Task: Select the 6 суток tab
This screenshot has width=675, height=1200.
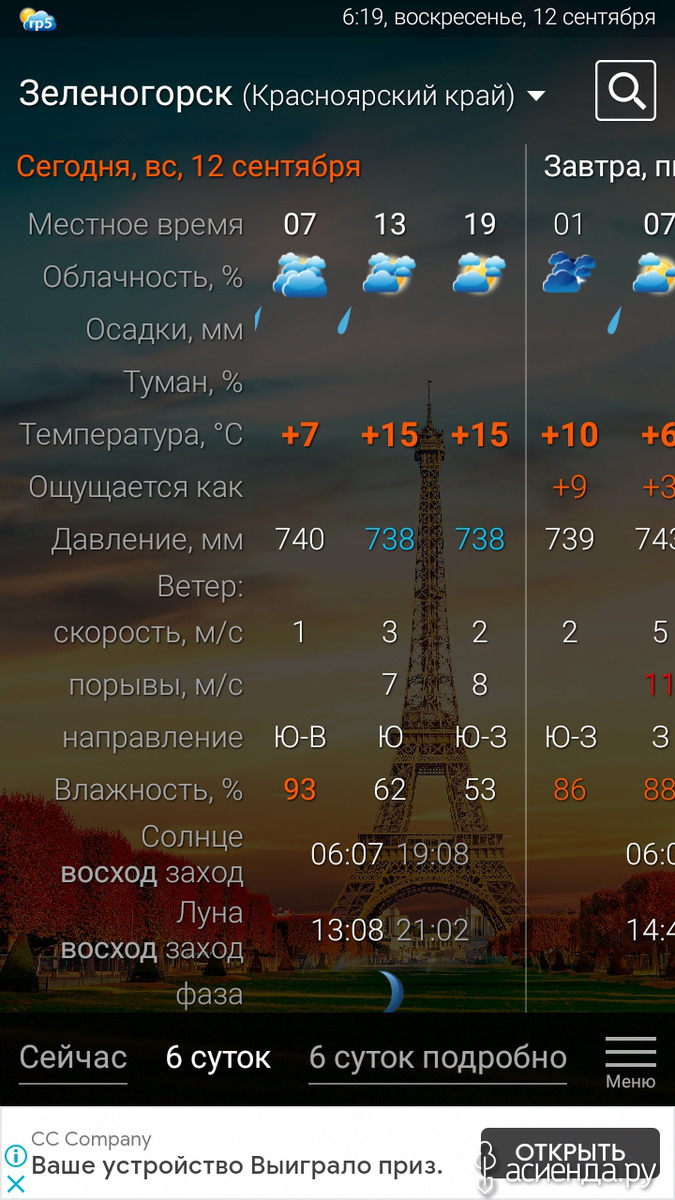Action: tap(218, 1057)
